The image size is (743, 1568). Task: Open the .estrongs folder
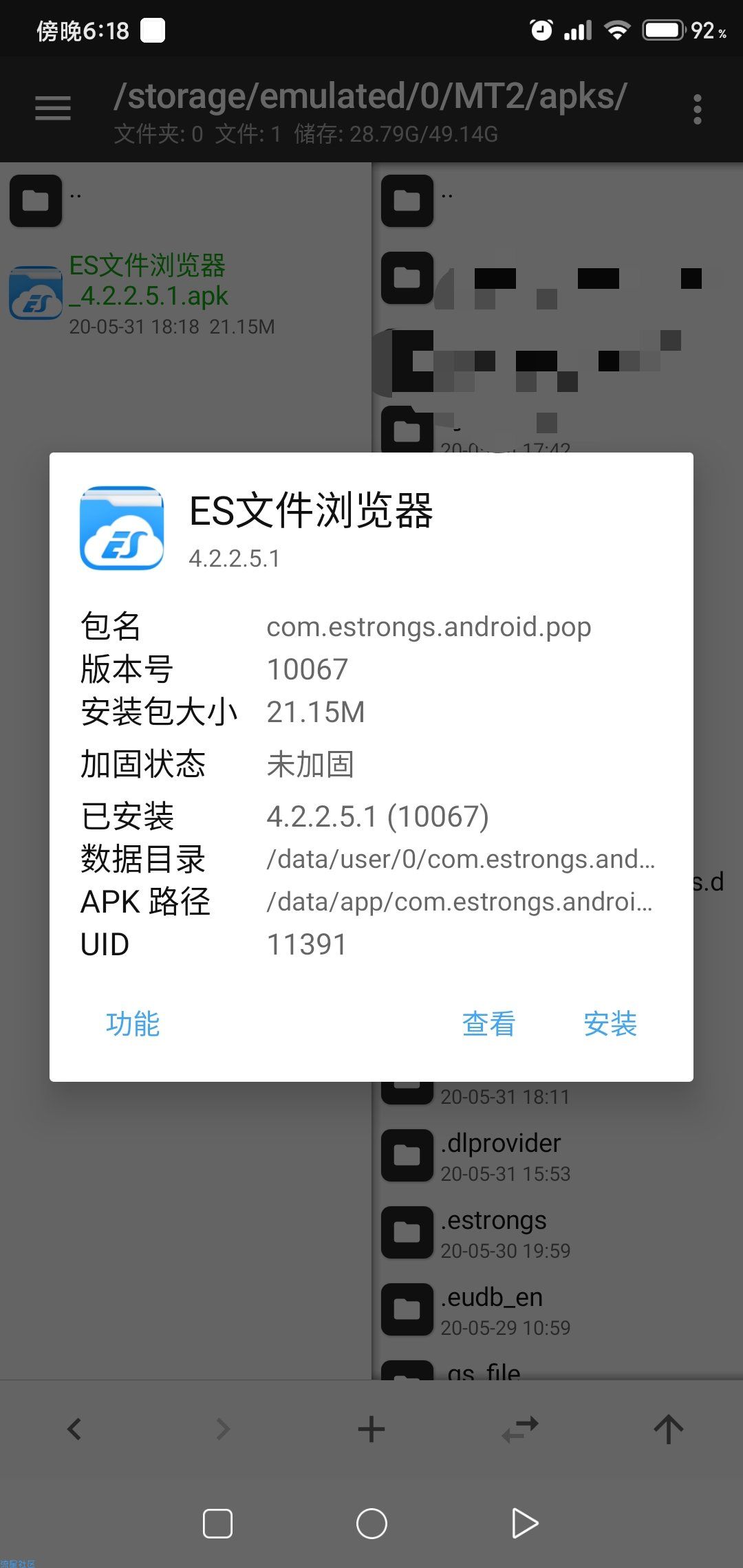[495, 1232]
